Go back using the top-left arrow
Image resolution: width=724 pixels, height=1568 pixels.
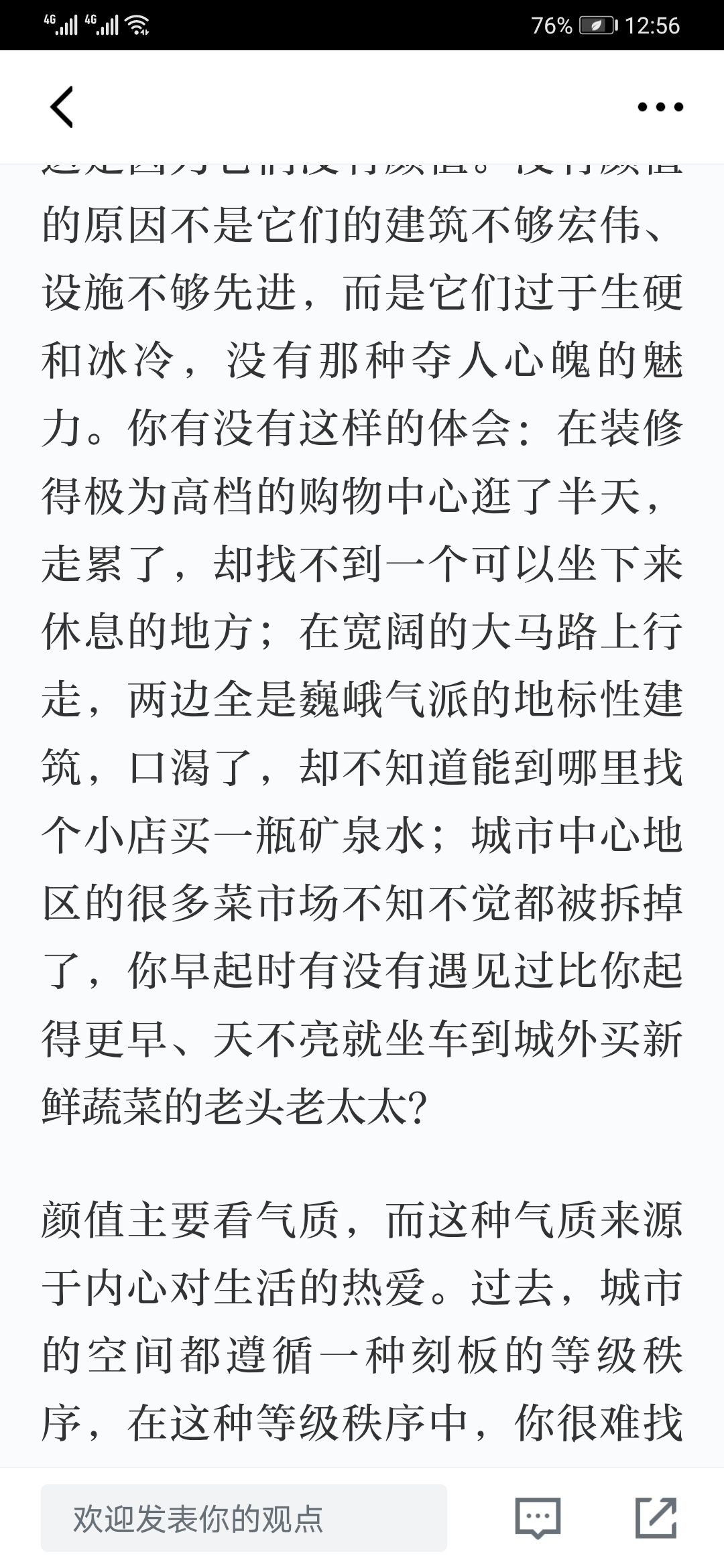pyautogui.click(x=62, y=107)
